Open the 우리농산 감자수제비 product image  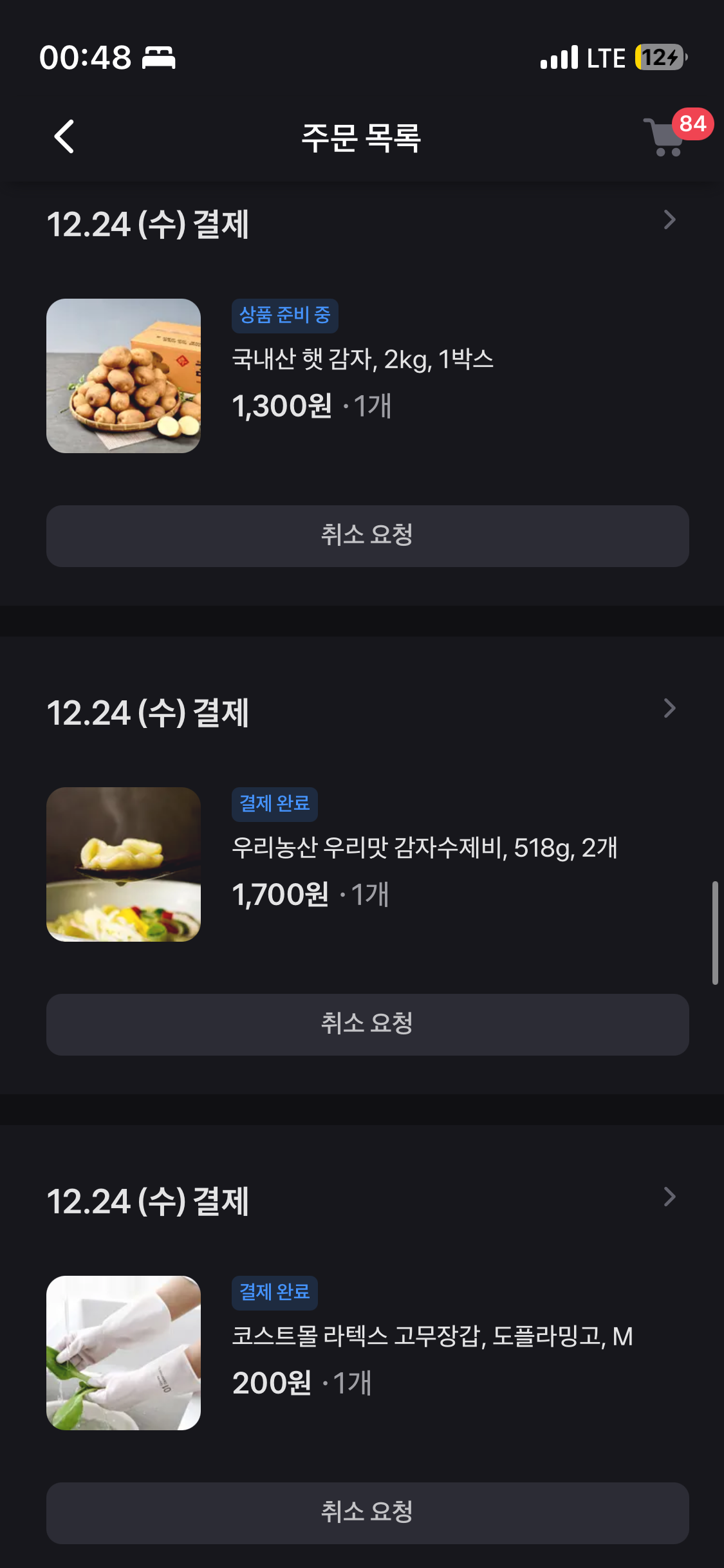pos(124,864)
